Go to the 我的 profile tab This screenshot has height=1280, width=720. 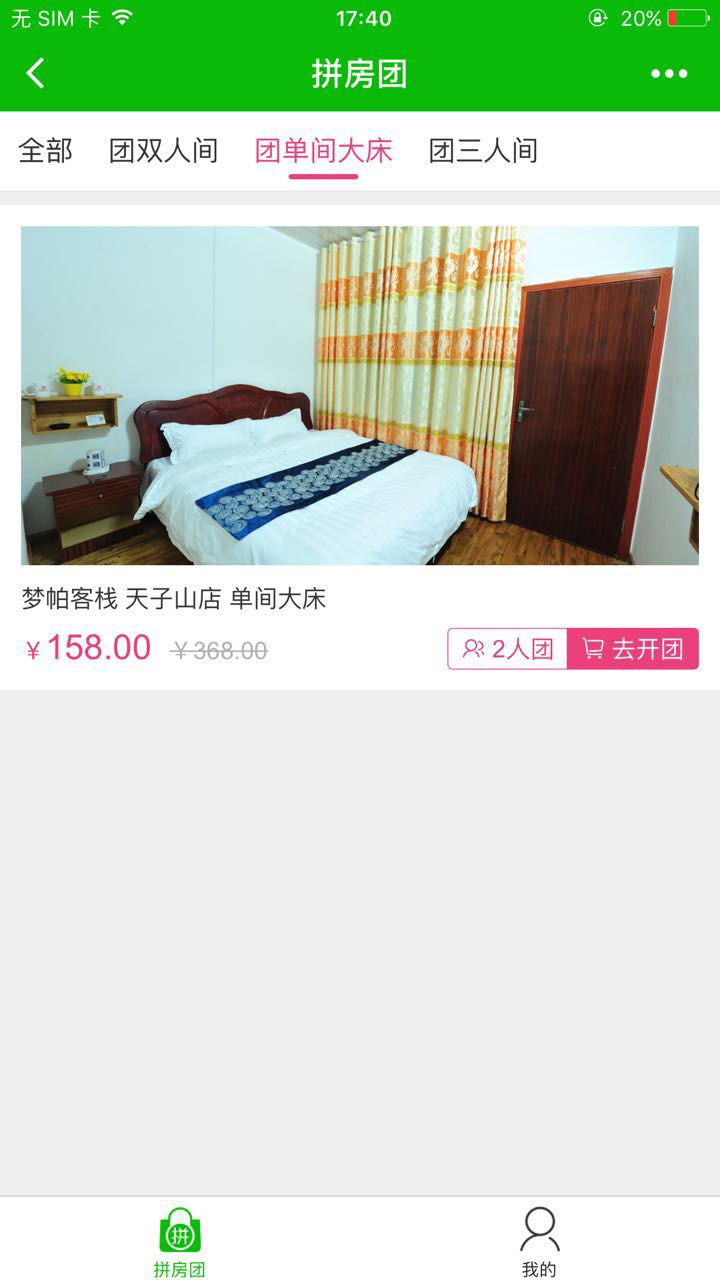[x=539, y=1241]
